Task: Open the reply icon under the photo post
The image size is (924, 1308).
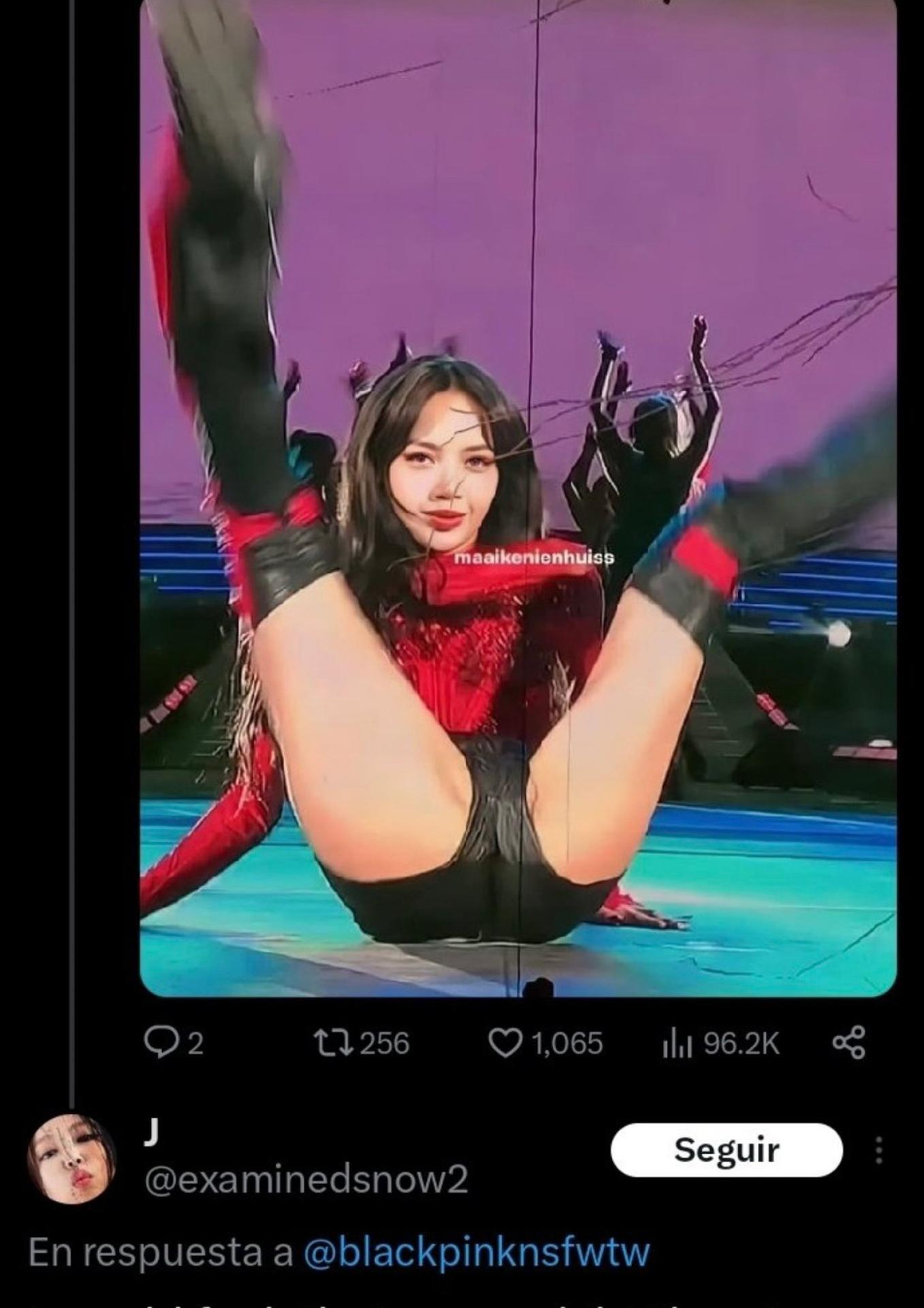Action: [159, 1044]
